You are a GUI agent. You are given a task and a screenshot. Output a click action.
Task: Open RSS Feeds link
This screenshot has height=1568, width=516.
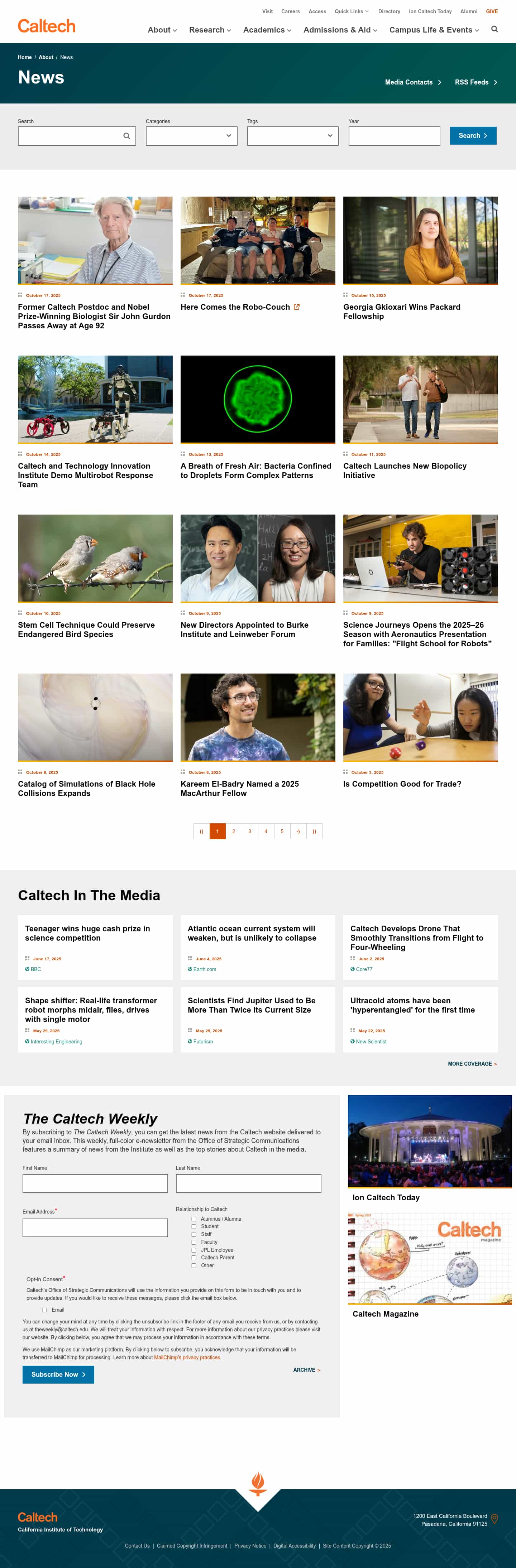tap(475, 82)
